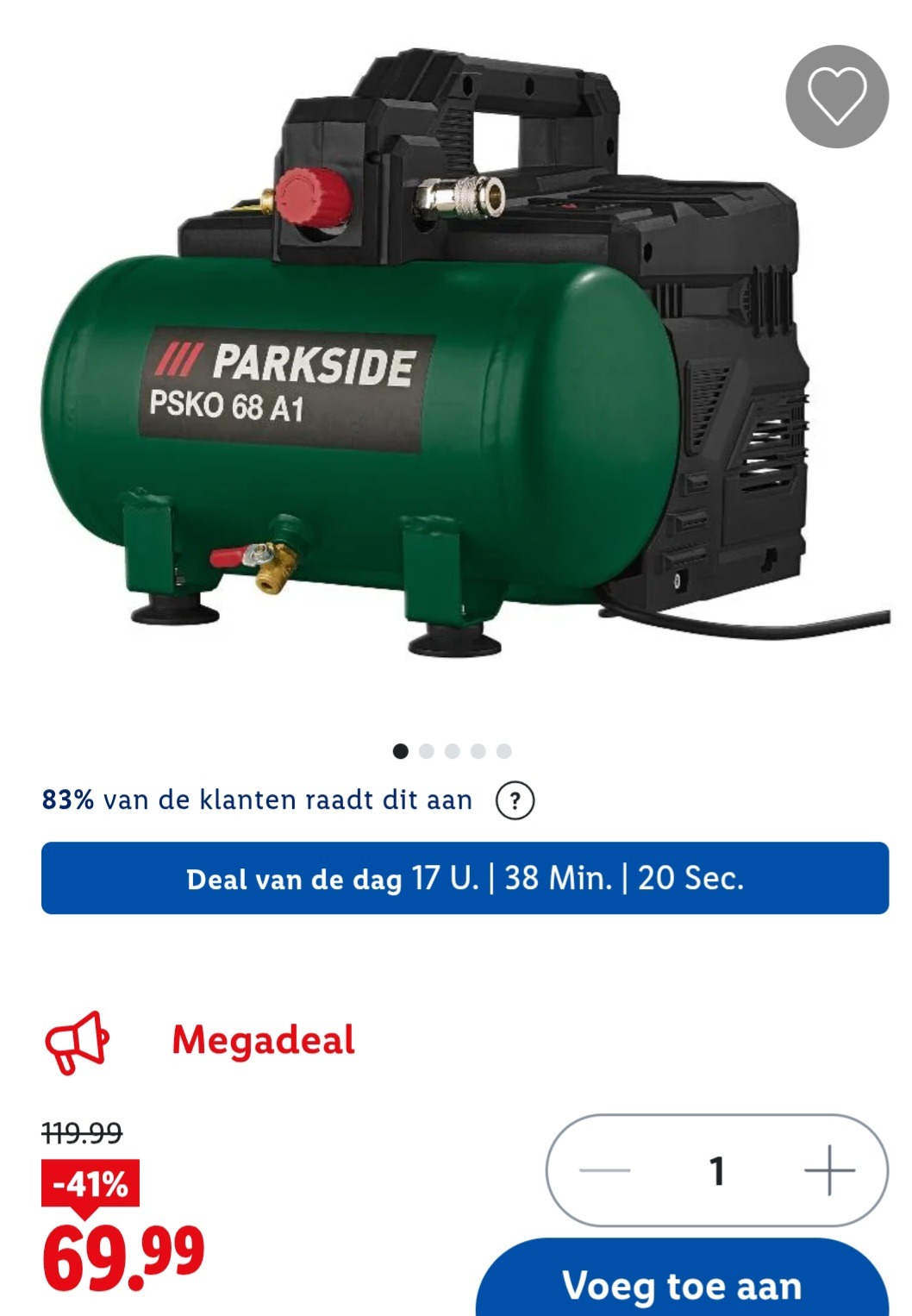
Task: Toggle the second gallery dot indicator
Action: click(426, 751)
